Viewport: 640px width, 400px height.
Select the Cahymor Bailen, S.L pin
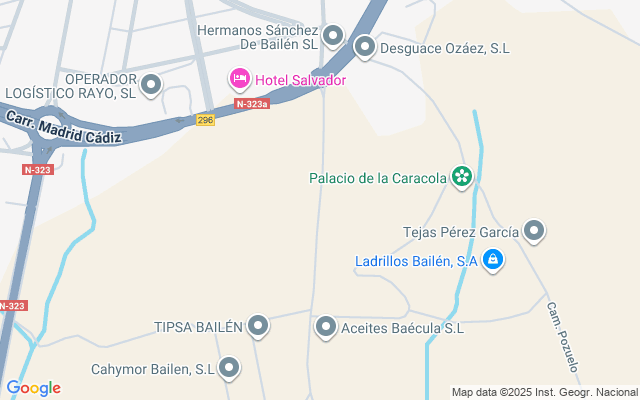[x=230, y=368]
